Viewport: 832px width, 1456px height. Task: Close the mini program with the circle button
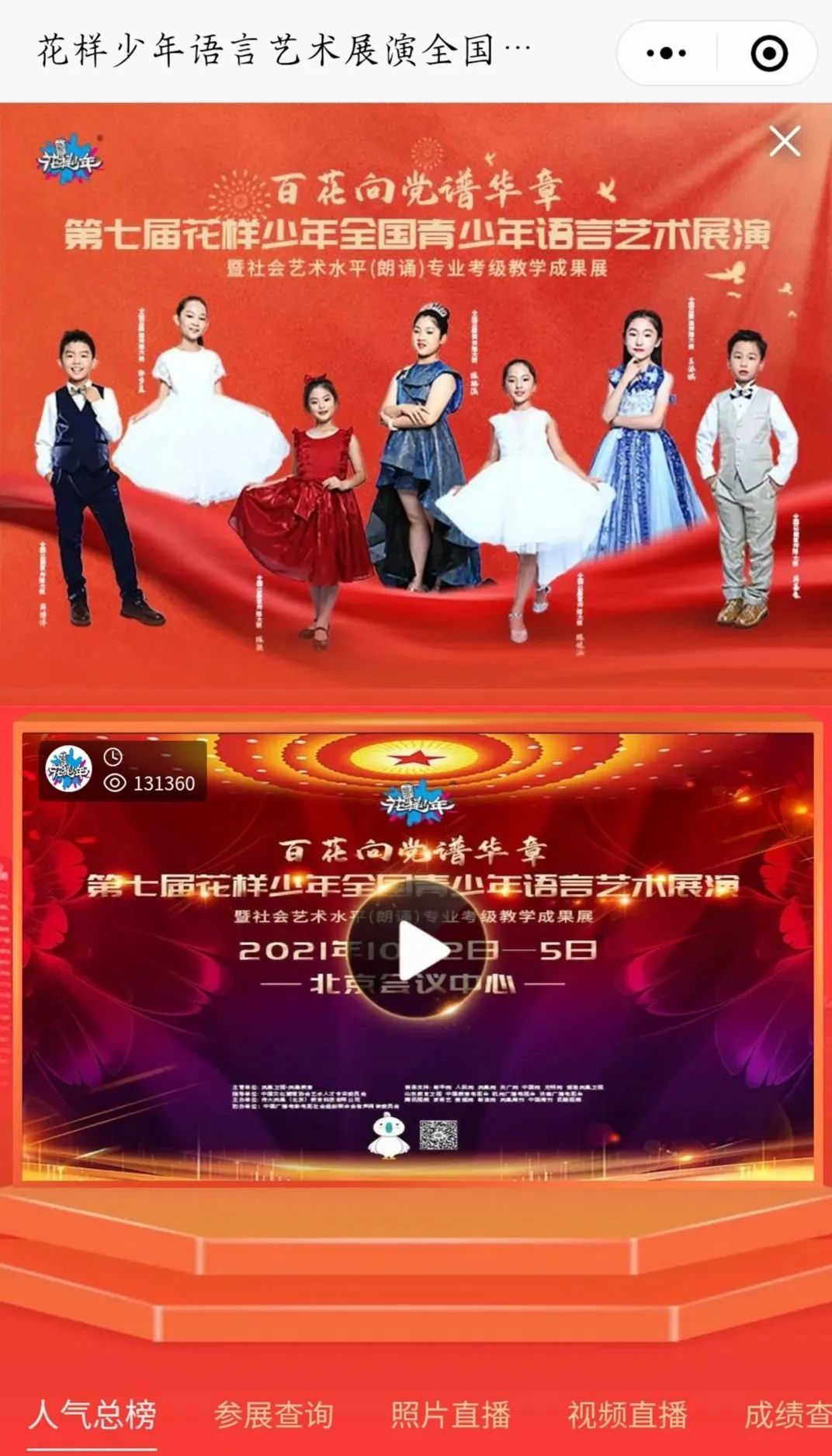(768, 54)
